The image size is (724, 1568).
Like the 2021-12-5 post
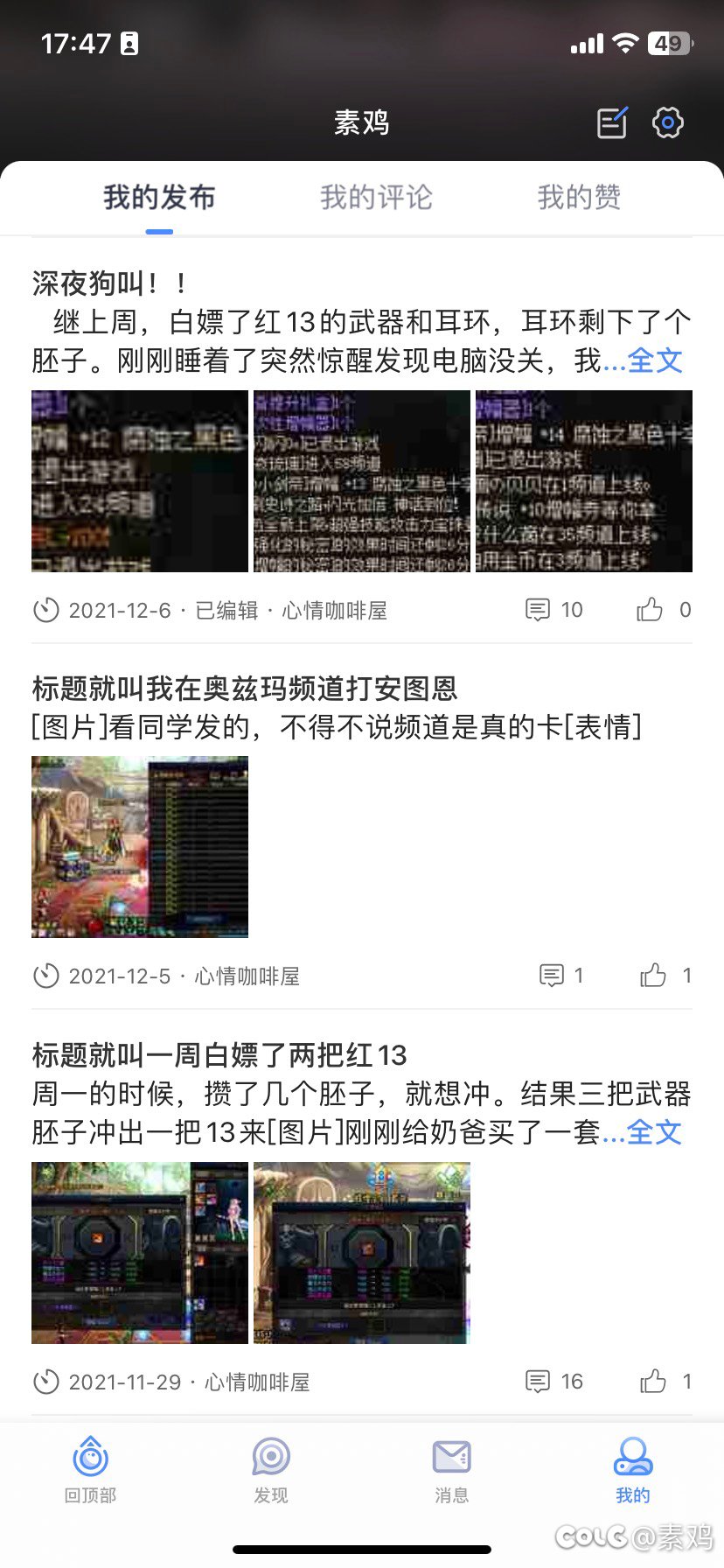click(x=665, y=976)
